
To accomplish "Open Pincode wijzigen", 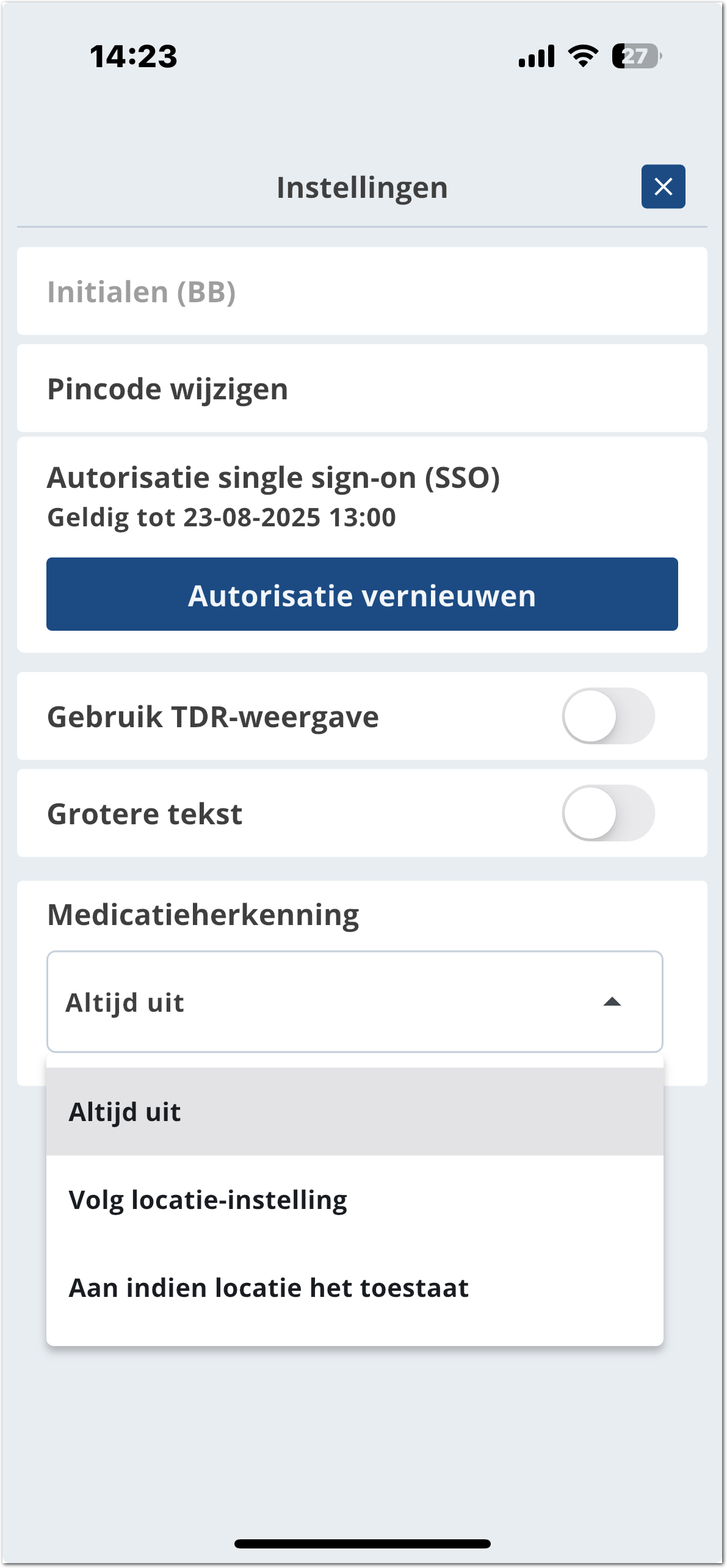I will pyautogui.click(x=362, y=389).
